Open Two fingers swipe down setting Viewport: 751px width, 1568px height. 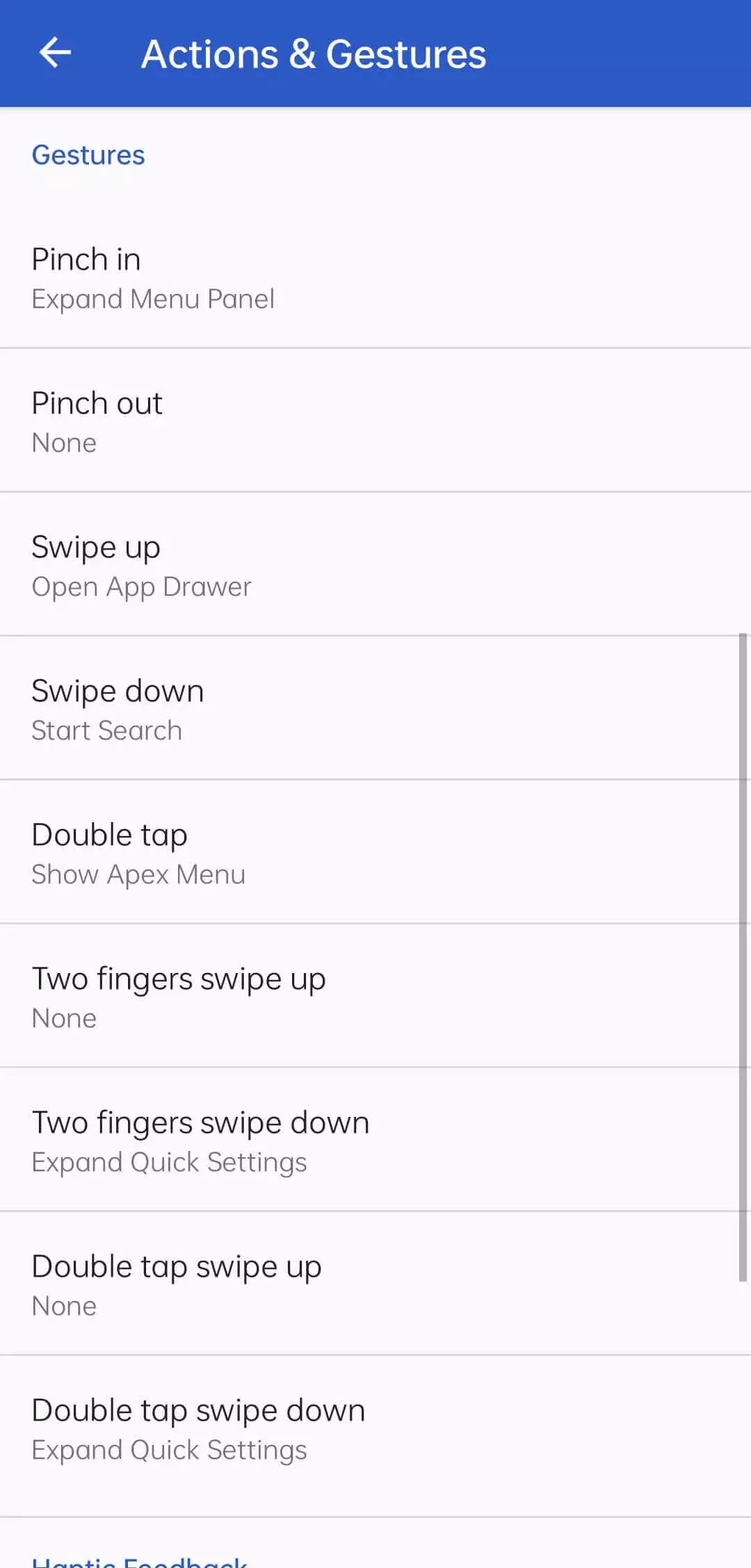point(375,1141)
